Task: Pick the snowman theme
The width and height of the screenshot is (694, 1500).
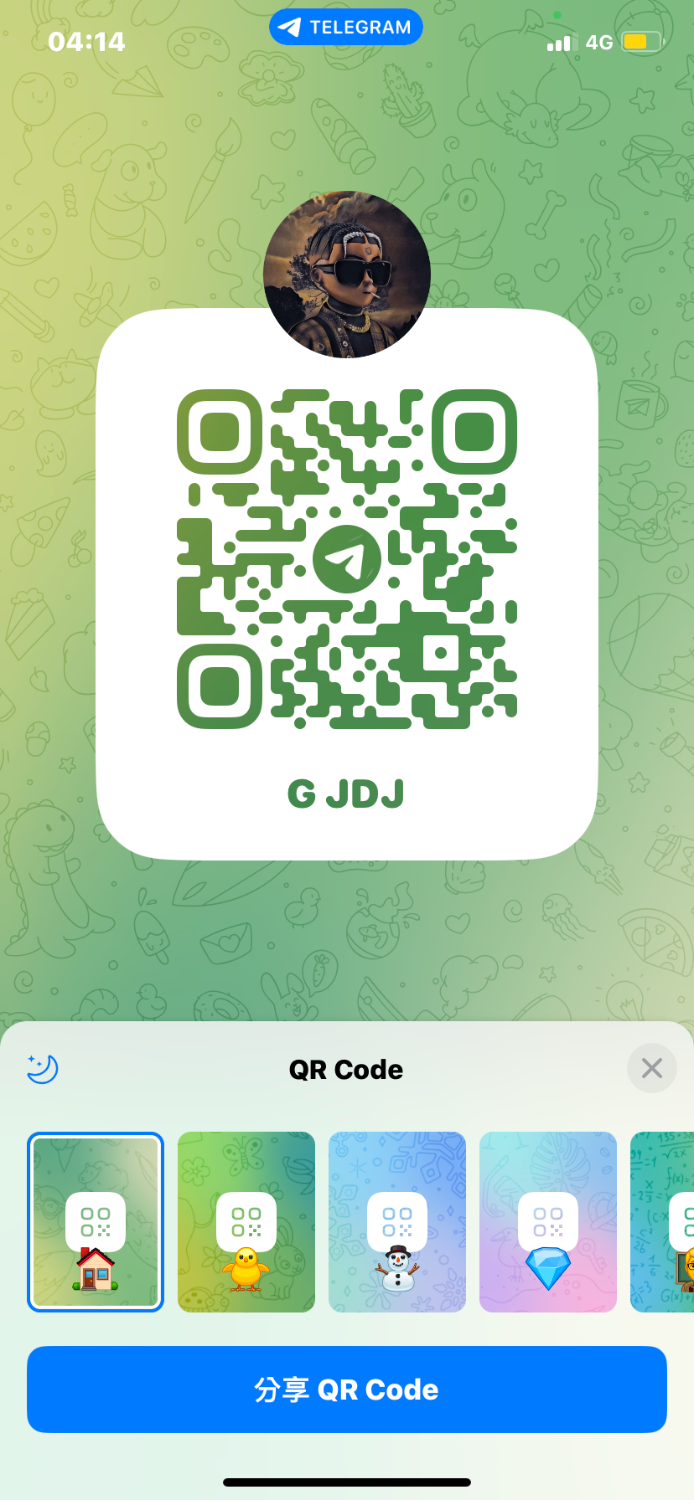Action: click(397, 1222)
